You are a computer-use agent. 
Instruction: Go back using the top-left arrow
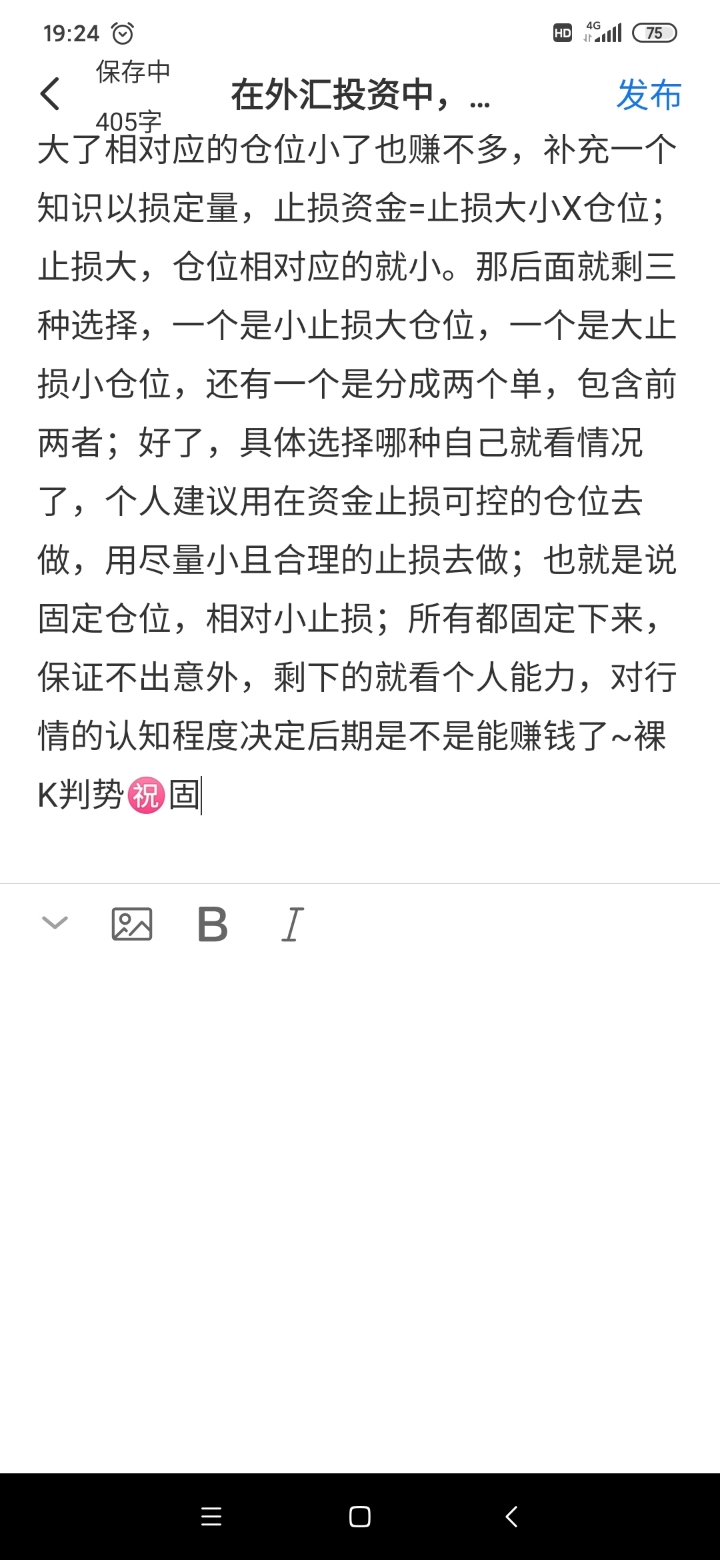point(50,95)
